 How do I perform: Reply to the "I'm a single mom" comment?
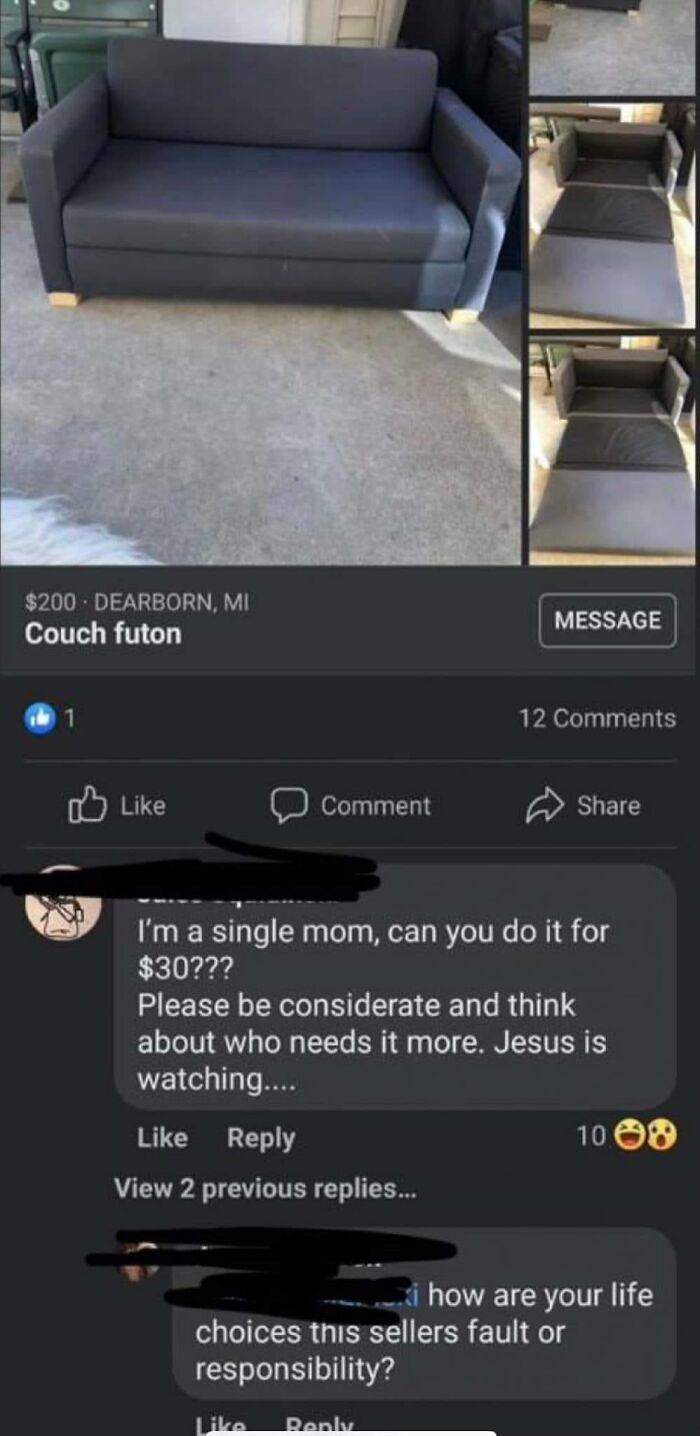click(261, 1138)
